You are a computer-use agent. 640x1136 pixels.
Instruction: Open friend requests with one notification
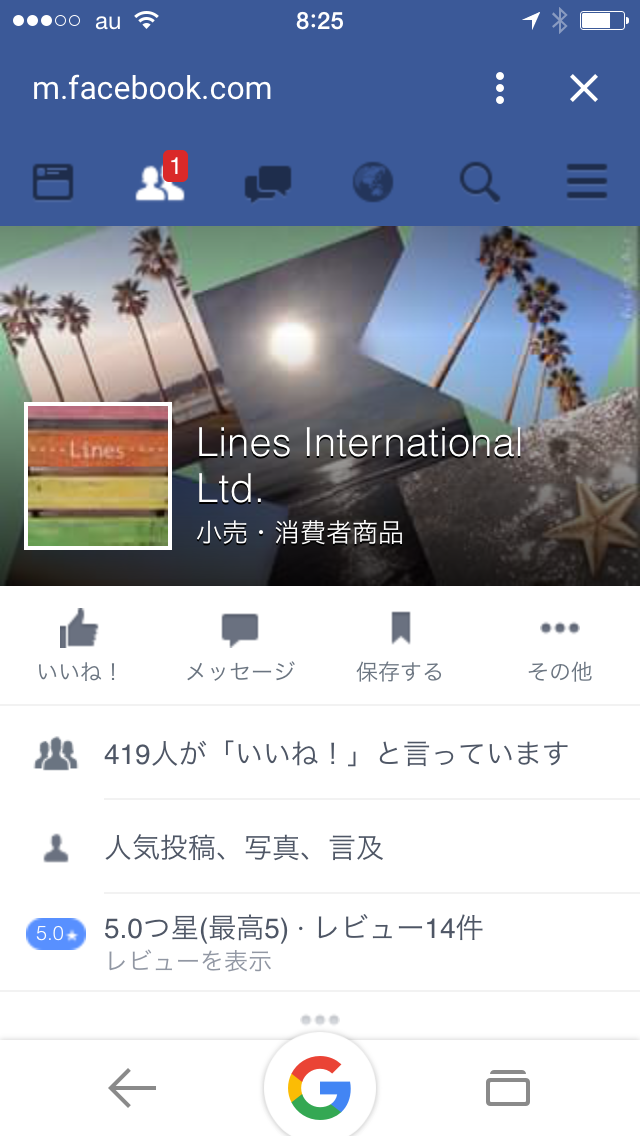160,182
